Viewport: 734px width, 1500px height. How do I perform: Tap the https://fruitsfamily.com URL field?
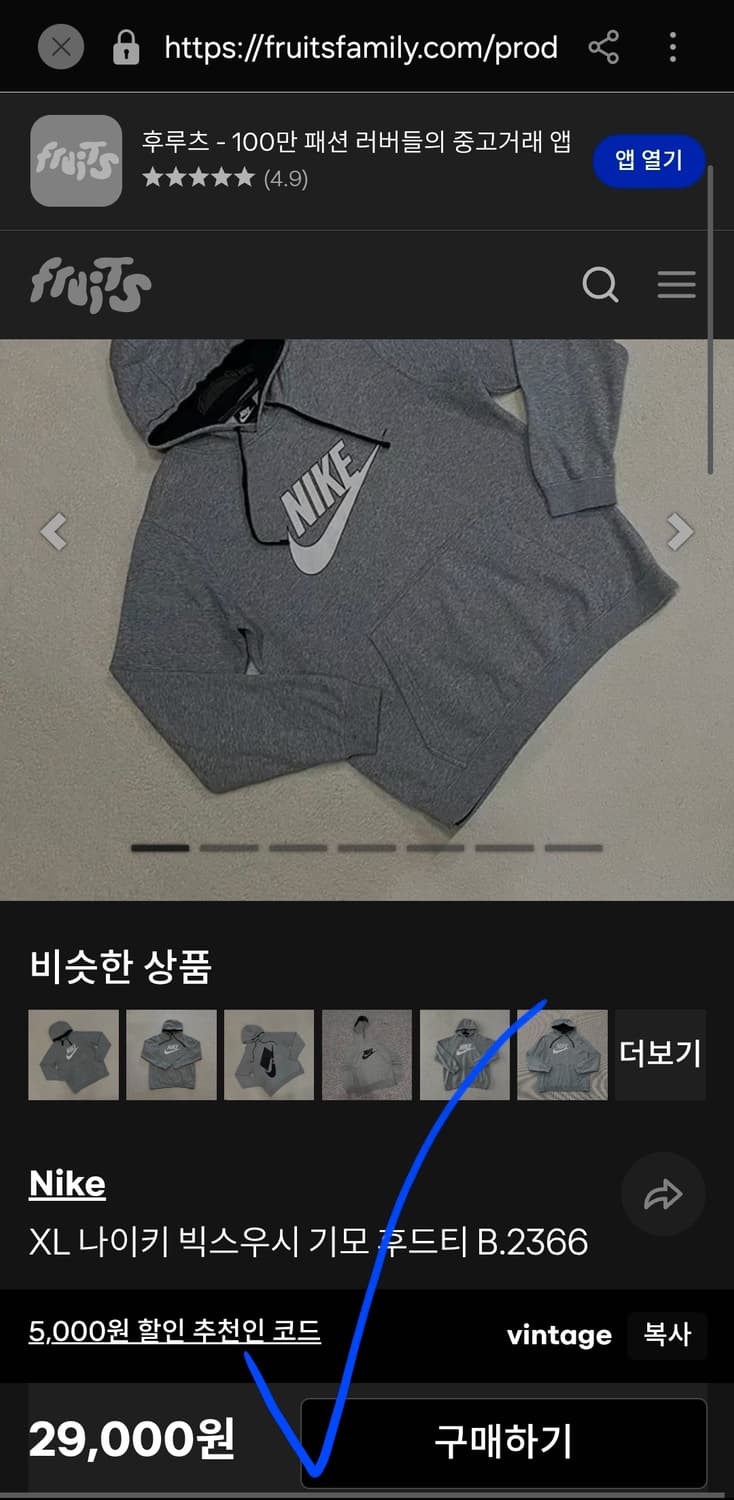point(360,47)
